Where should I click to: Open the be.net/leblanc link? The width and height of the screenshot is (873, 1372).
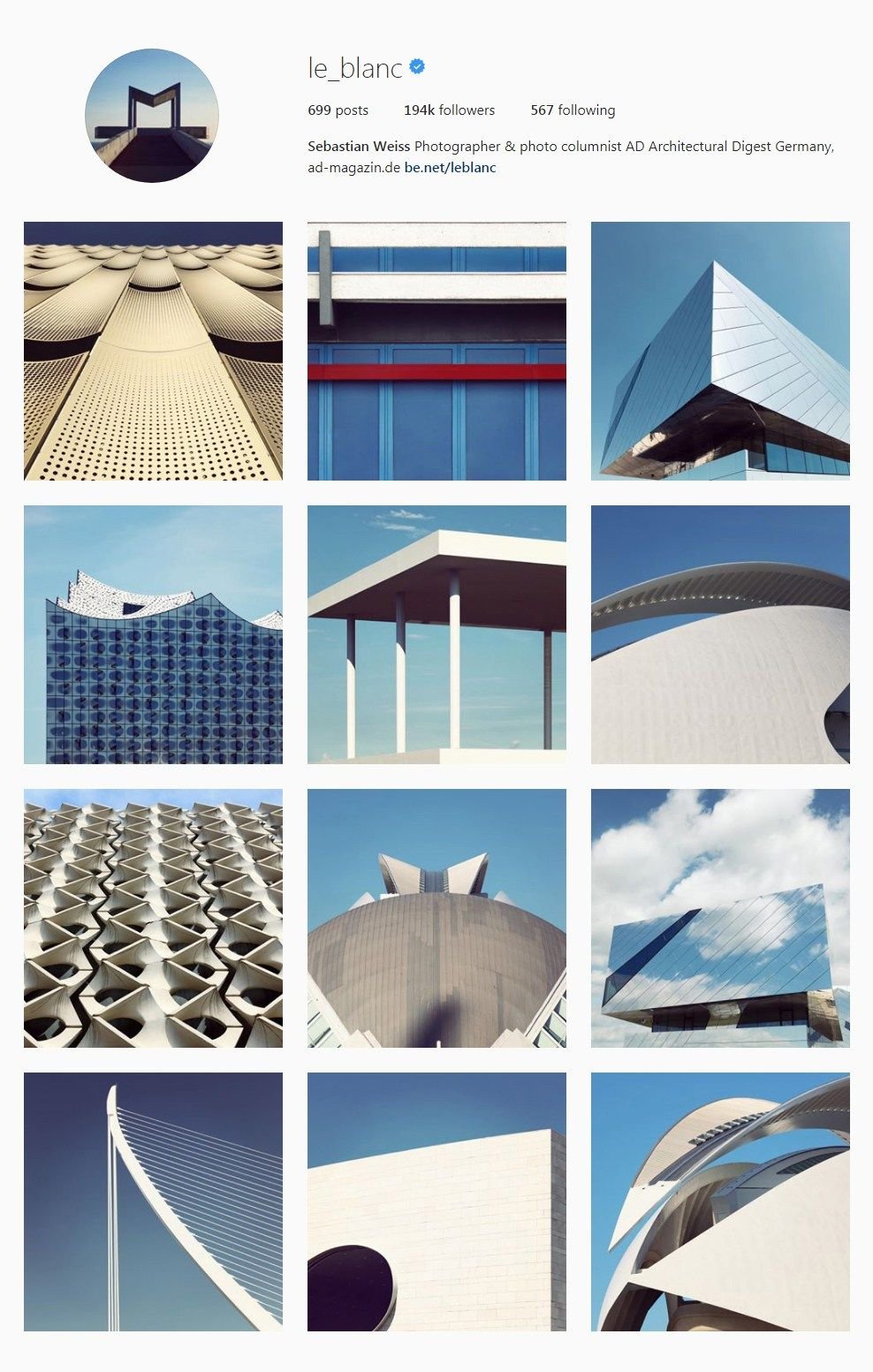click(450, 167)
